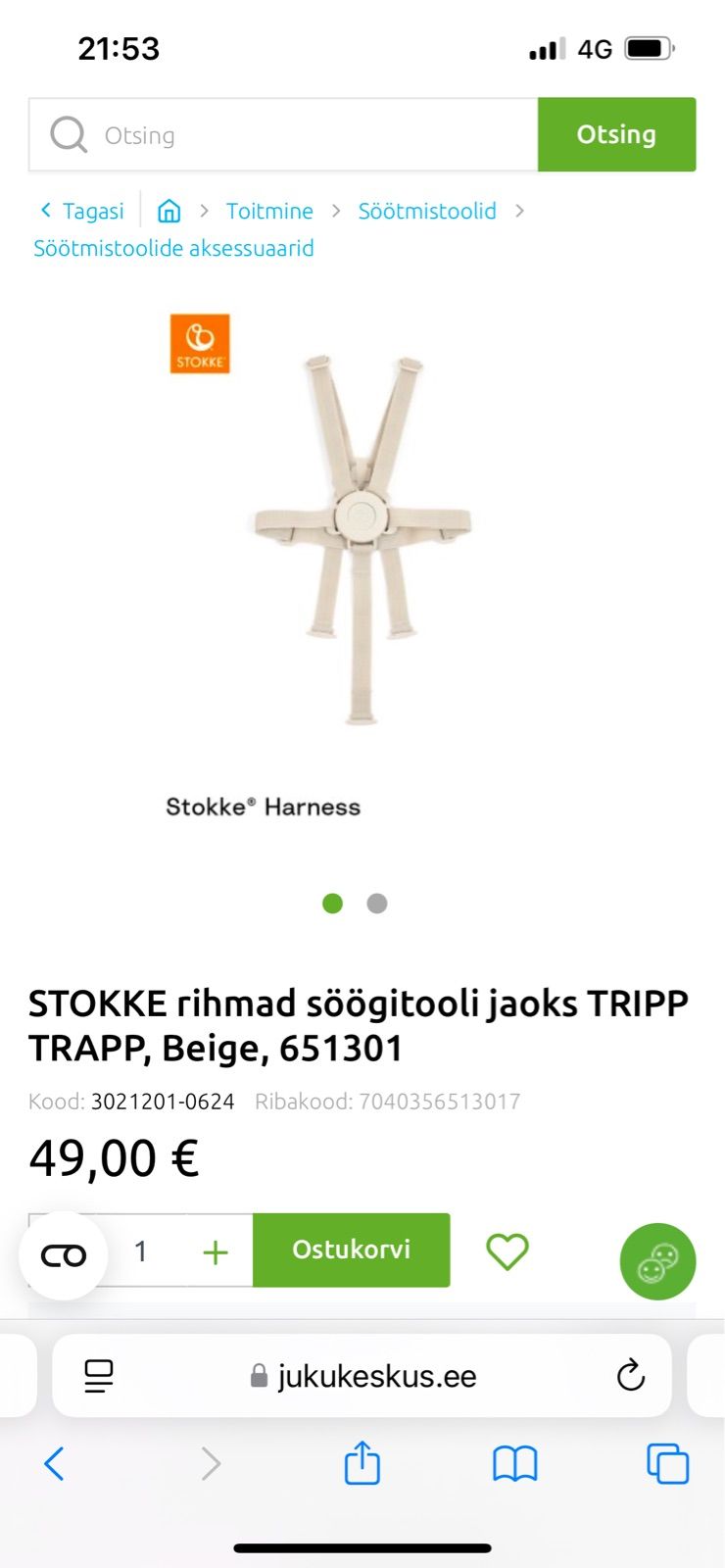This screenshot has width=725, height=1568.
Task: Open the Söötmistoolid breadcrumb link
Action: [427, 211]
